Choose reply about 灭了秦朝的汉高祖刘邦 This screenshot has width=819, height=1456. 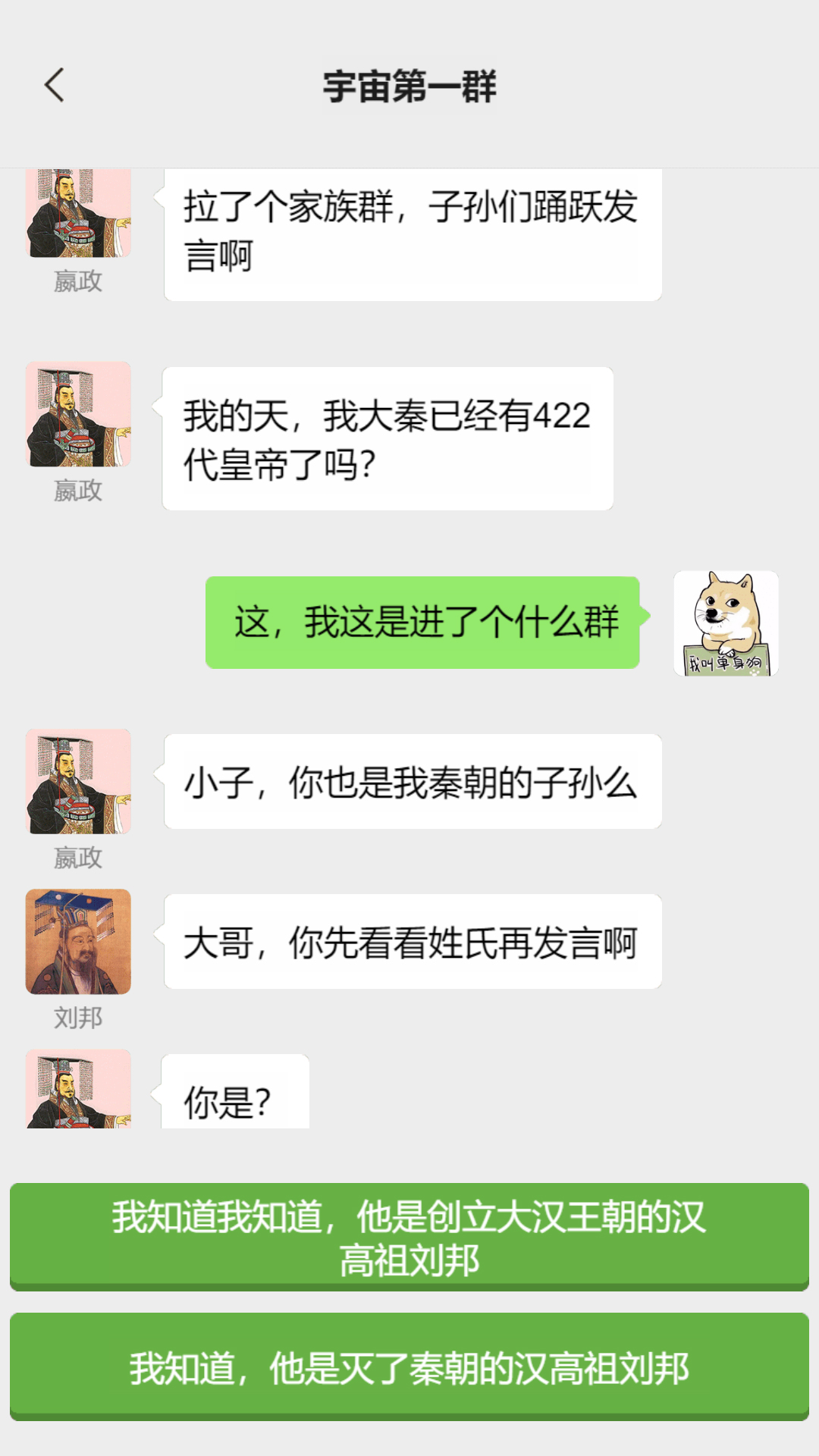[409, 1367]
